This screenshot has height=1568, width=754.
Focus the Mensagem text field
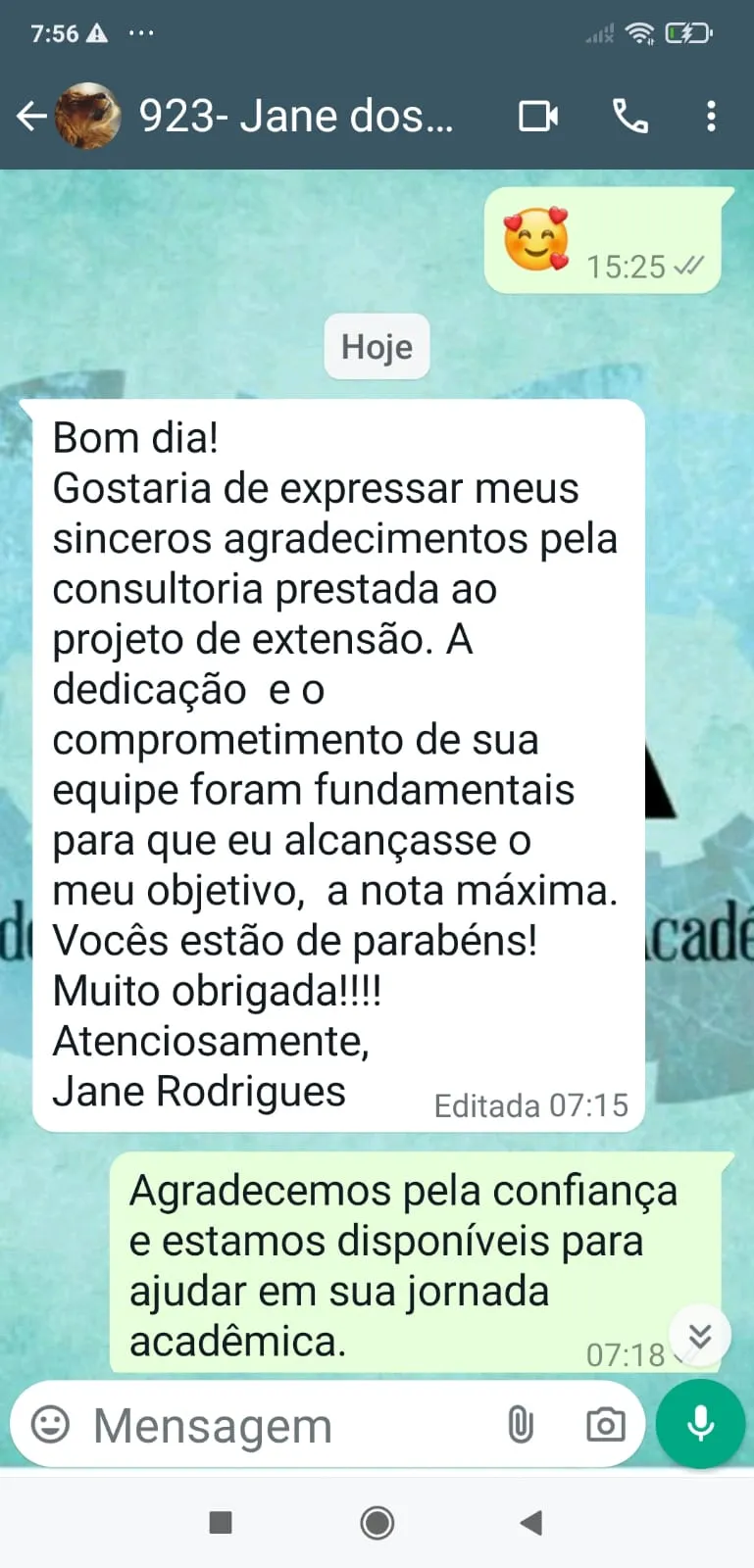point(284,1425)
